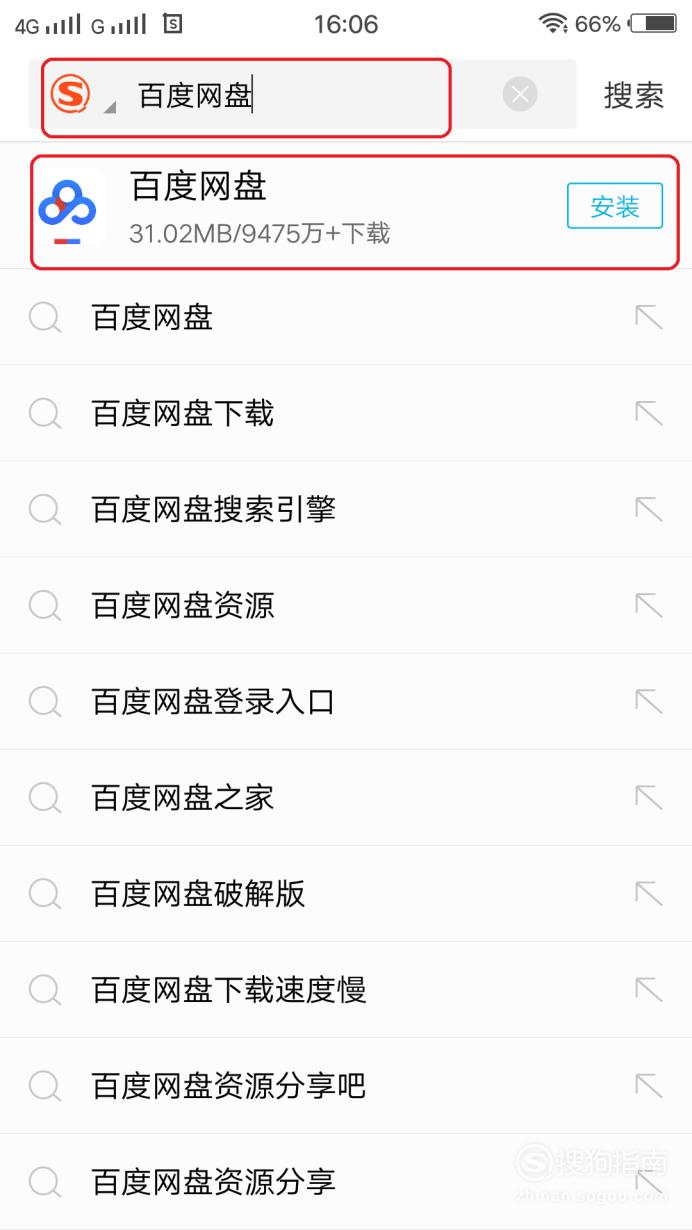Viewport: 692px width, 1230px height.
Task: Clear the search text with the X icon
Action: tap(519, 95)
